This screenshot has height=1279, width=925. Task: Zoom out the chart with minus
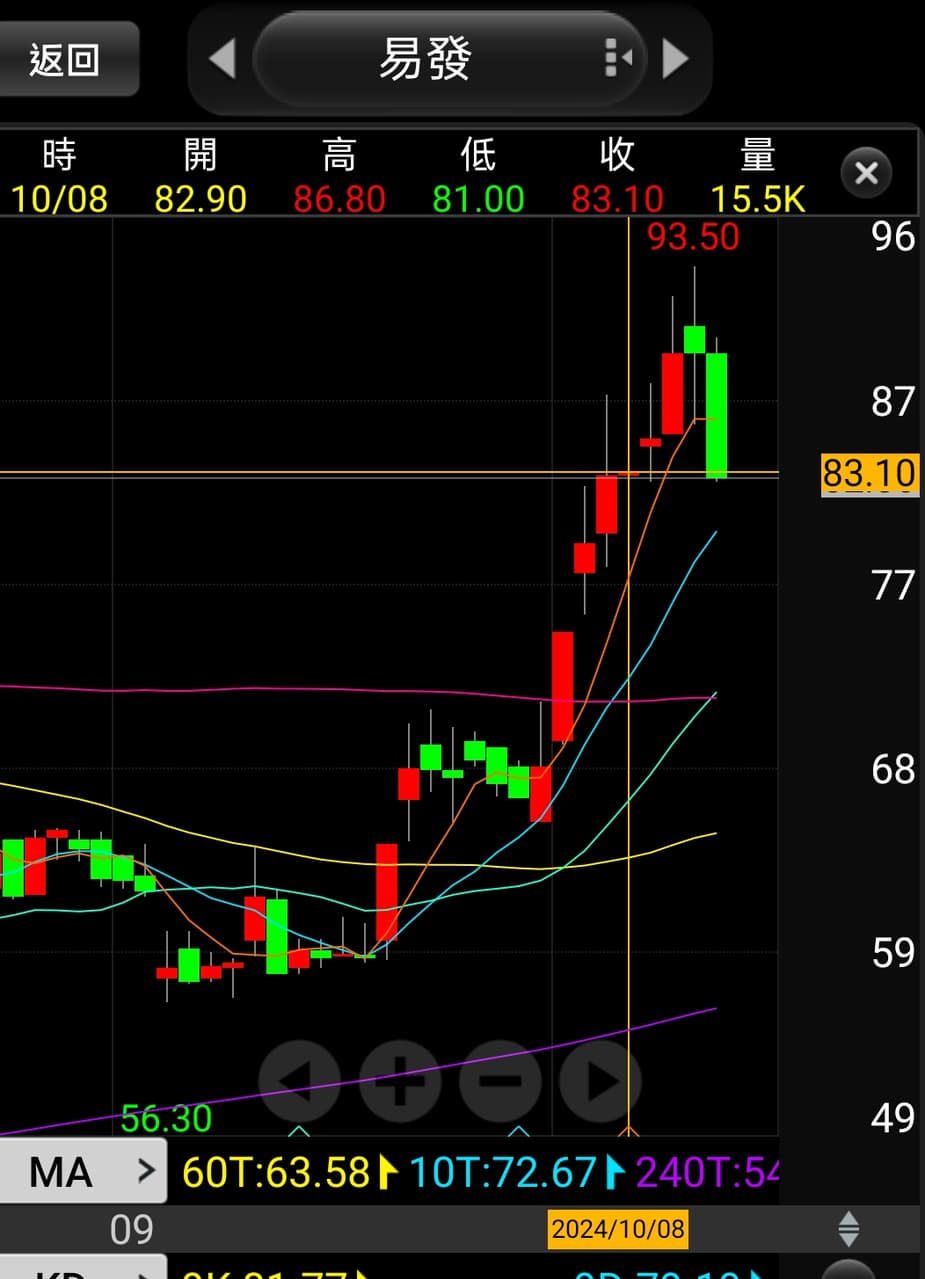click(500, 1081)
